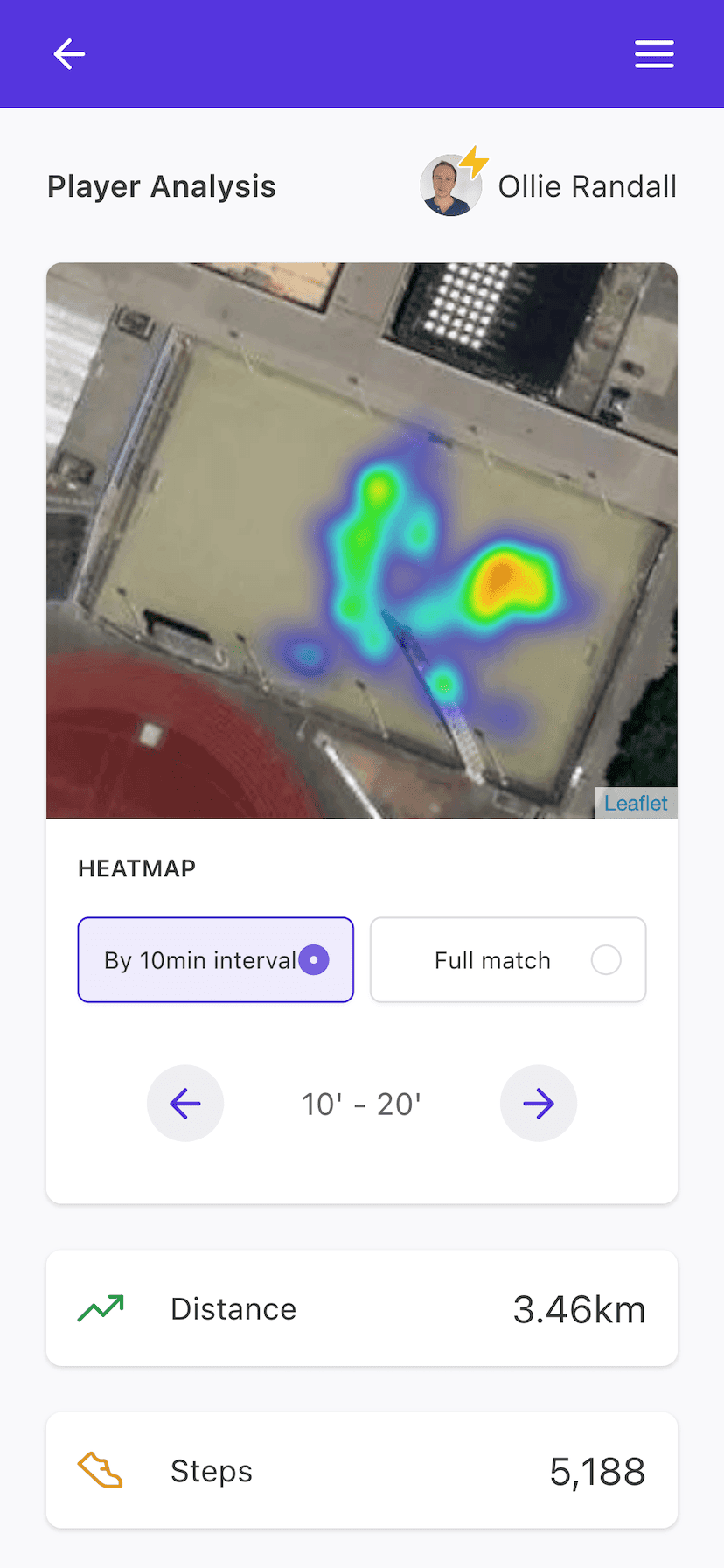Select the green distance trend icon
The width and height of the screenshot is (724, 1568).
(101, 1308)
